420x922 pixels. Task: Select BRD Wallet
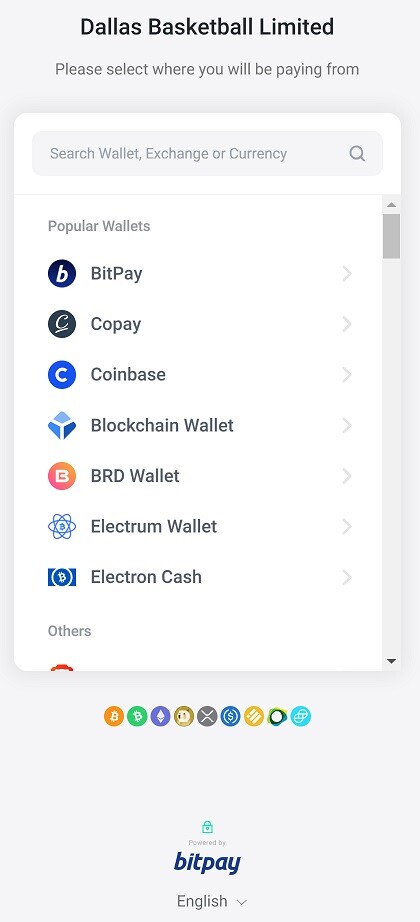tap(200, 476)
